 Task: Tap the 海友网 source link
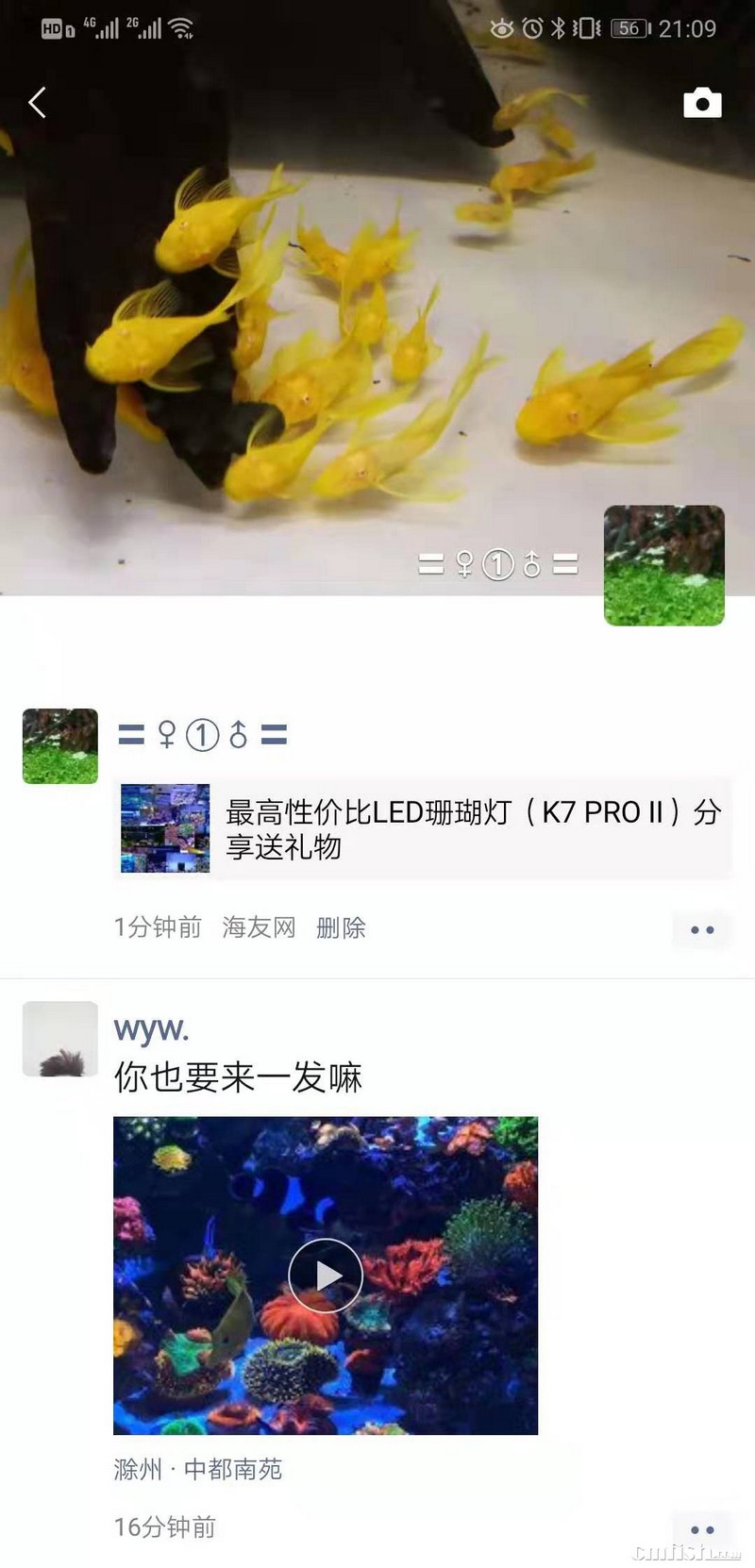259,927
